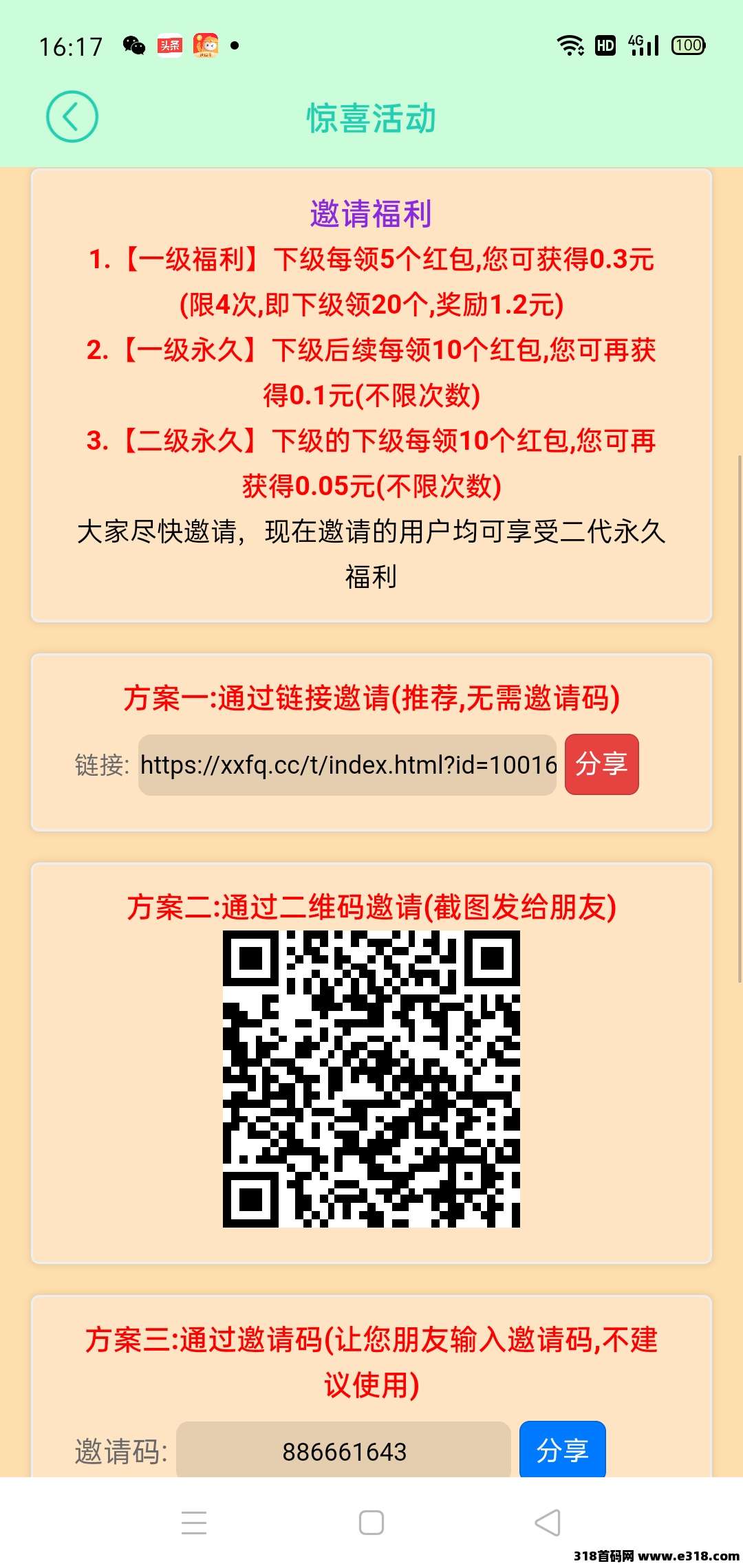Go back using the circled arrow icon
Image resolution: width=743 pixels, height=1568 pixels.
click(72, 117)
